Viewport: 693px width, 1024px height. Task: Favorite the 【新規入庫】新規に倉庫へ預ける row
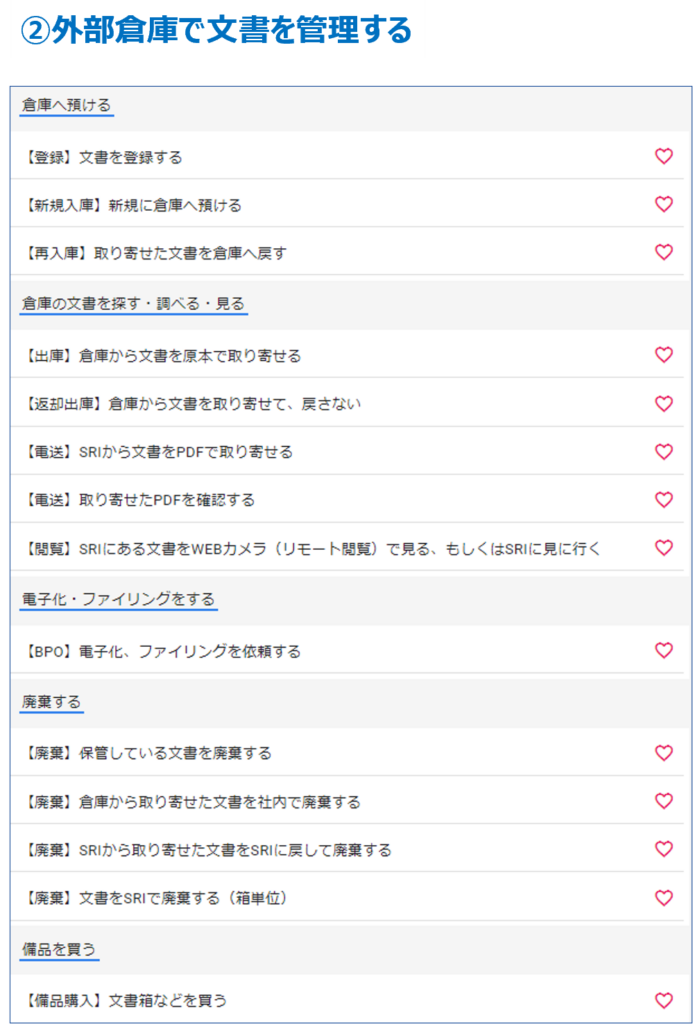coord(663,204)
